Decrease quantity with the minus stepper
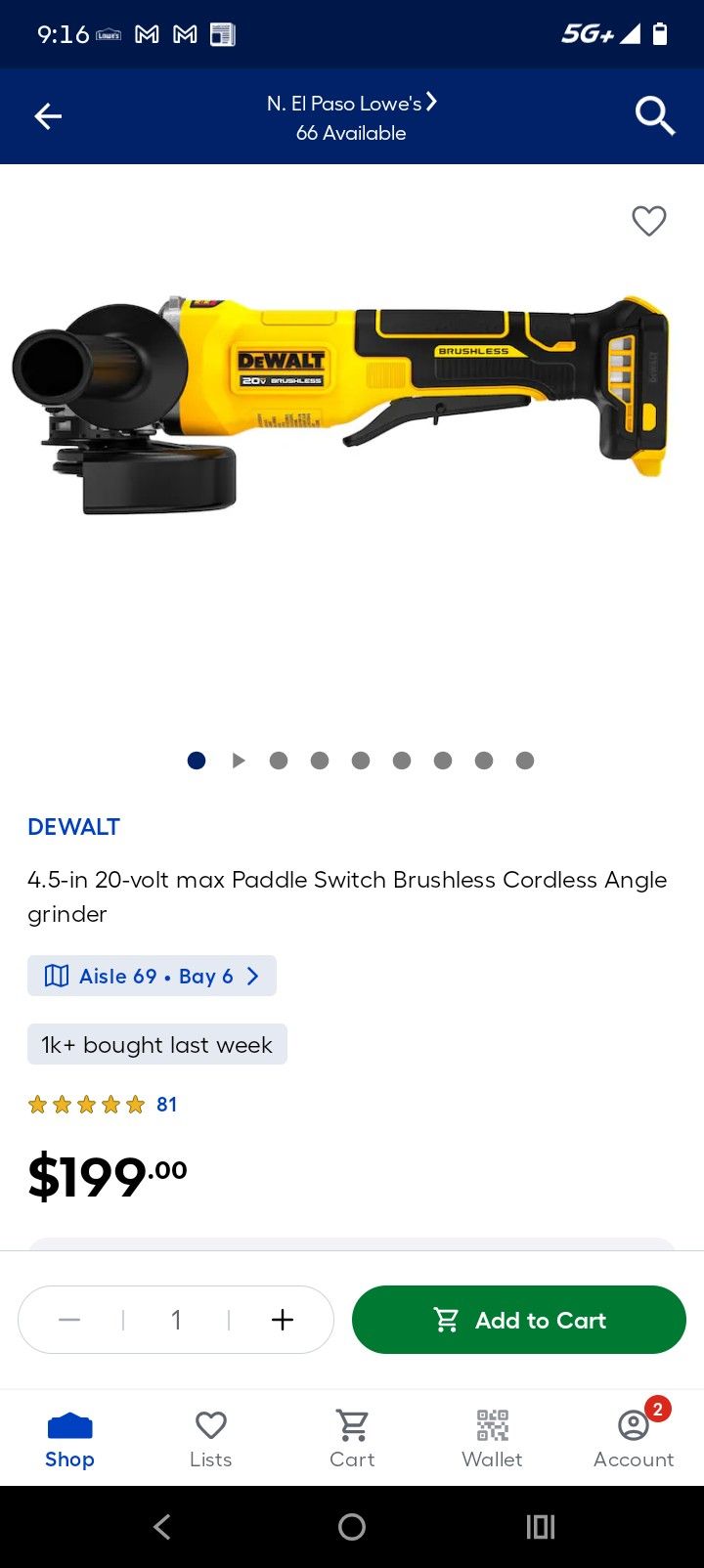This screenshot has height=1568, width=704. click(x=69, y=1320)
